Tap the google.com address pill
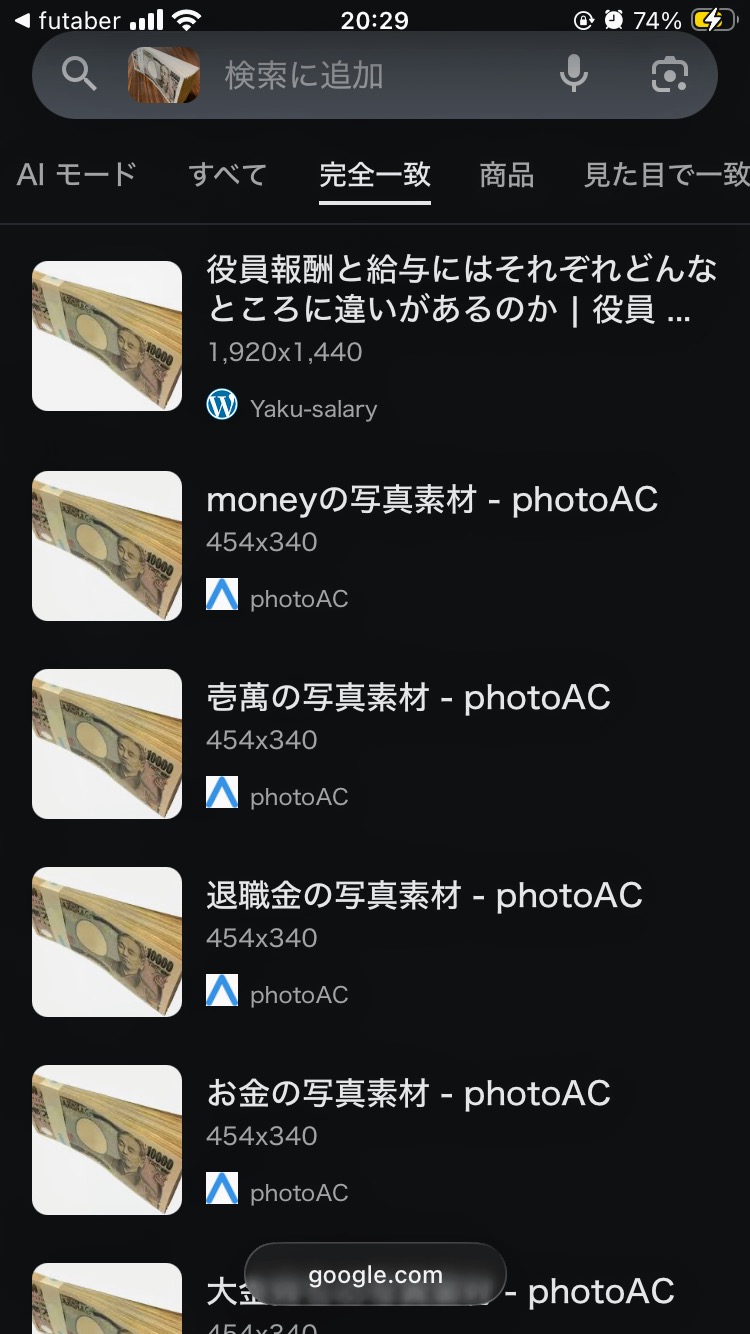This screenshot has width=750, height=1334. pyautogui.click(x=375, y=1275)
